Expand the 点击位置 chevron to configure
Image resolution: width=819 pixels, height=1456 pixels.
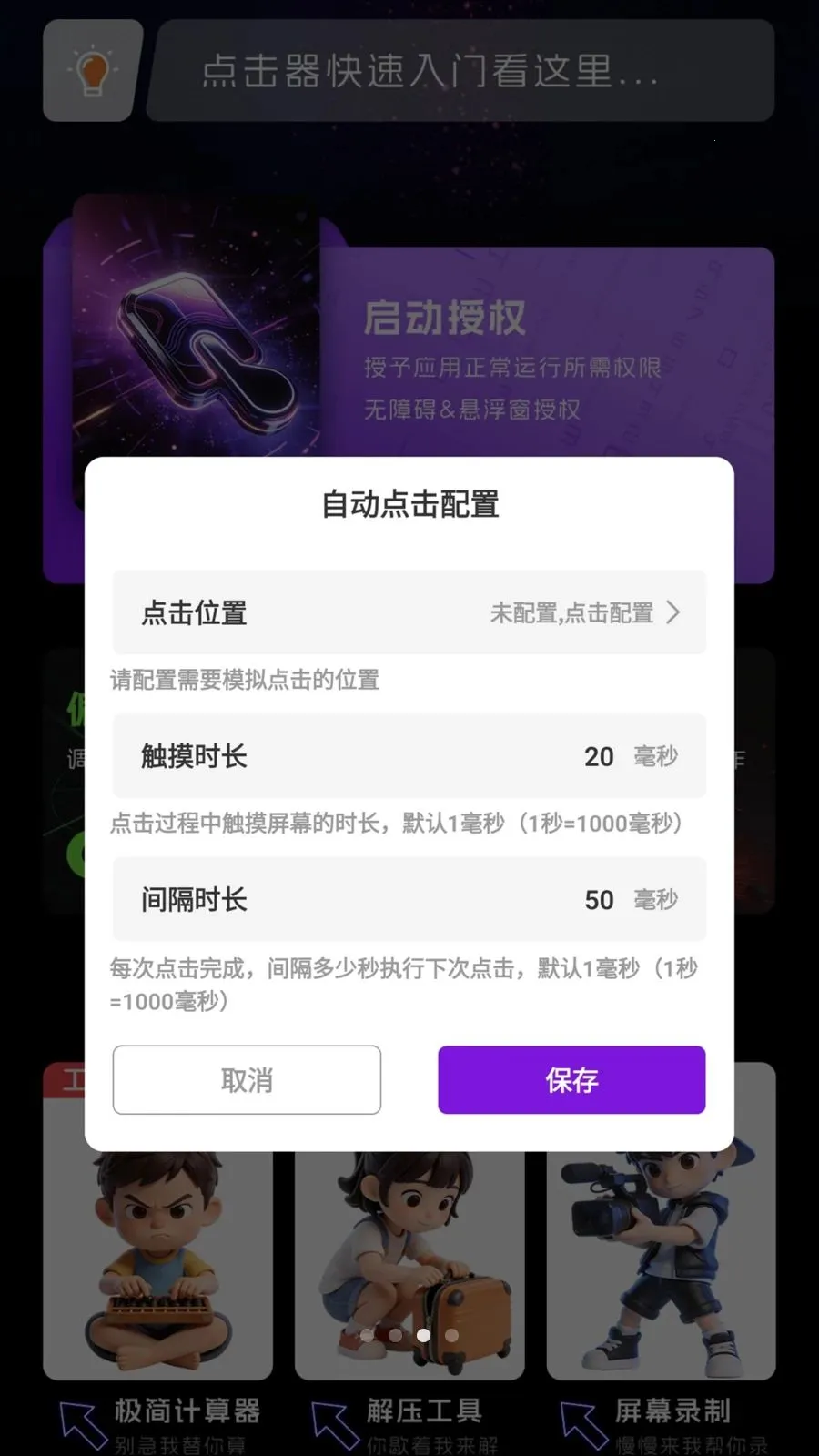coord(675,613)
